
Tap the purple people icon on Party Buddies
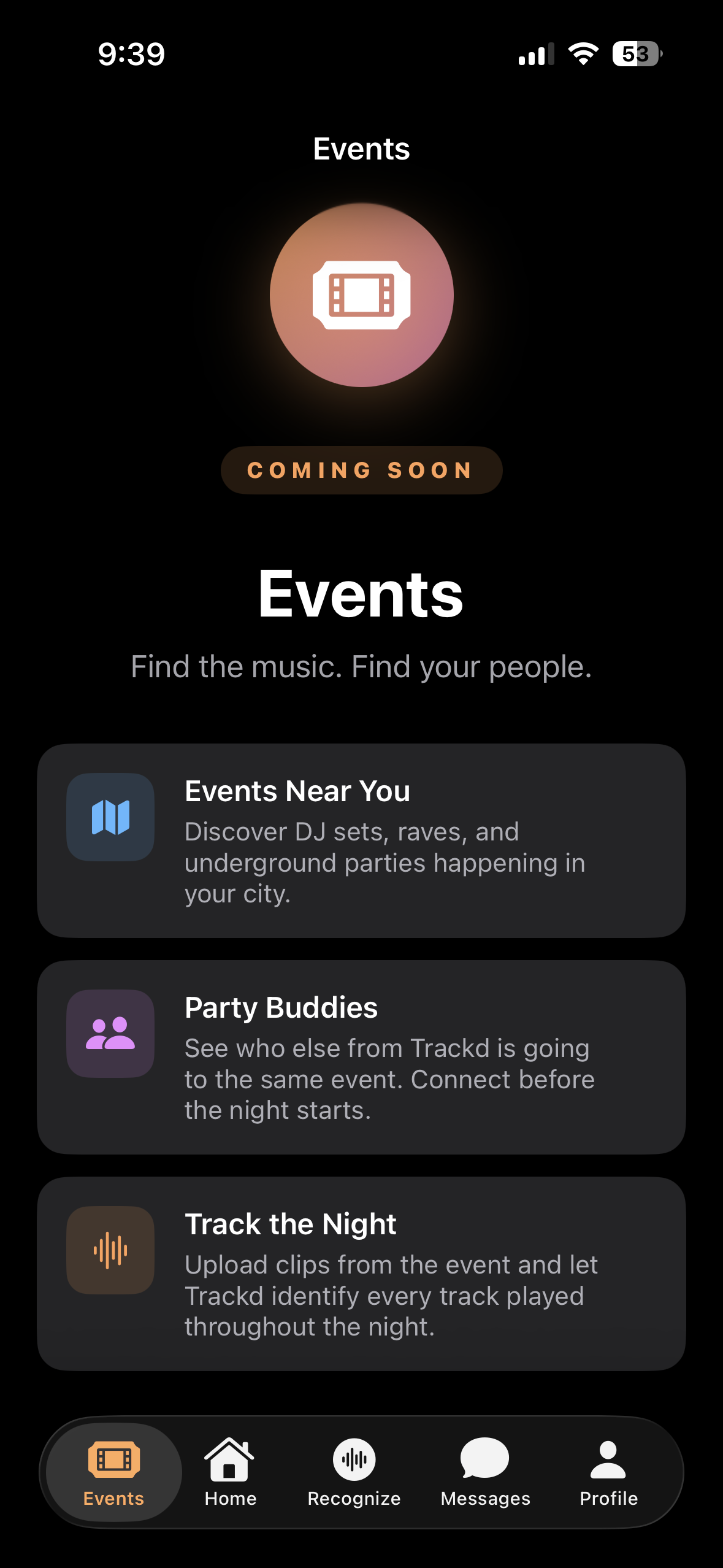point(110,1032)
